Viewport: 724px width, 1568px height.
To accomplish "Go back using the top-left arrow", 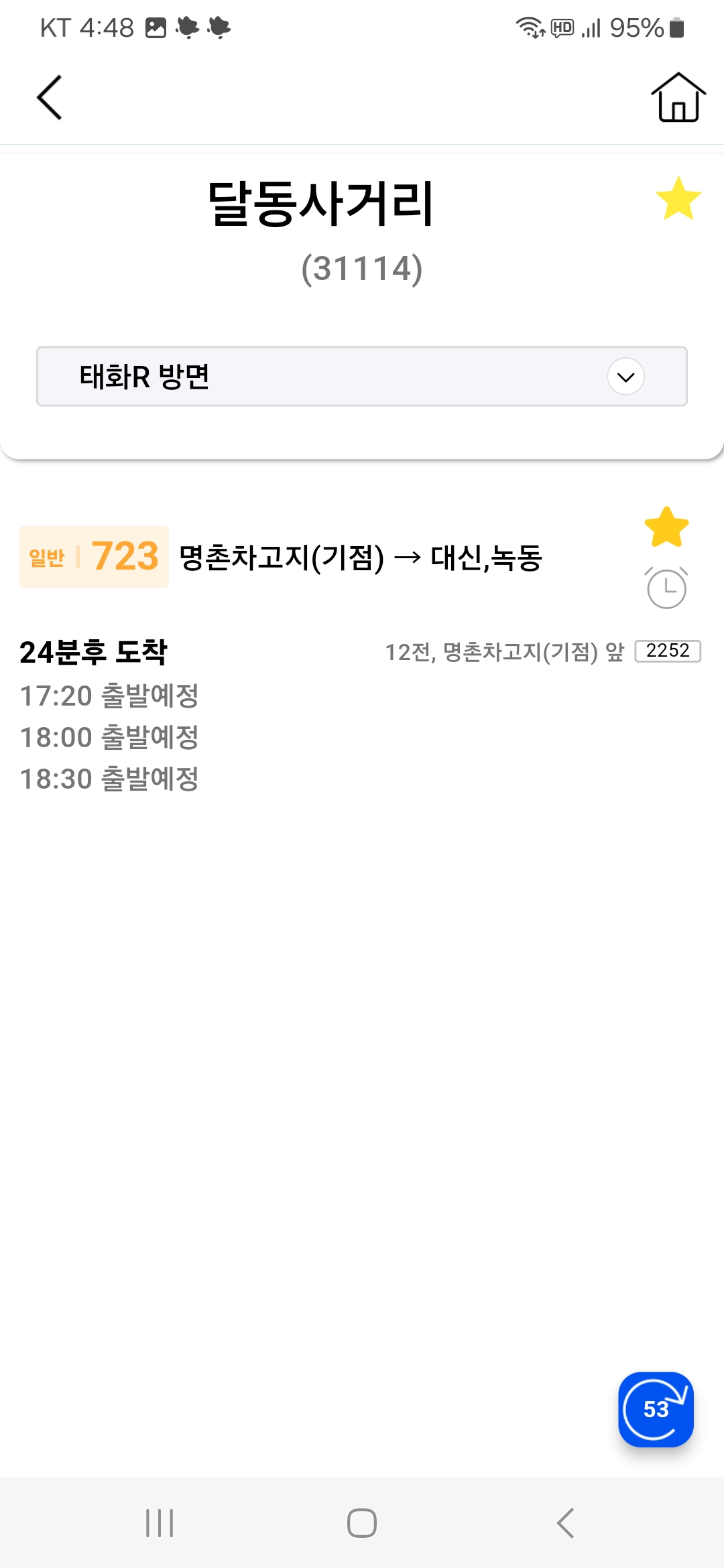I will click(49, 98).
